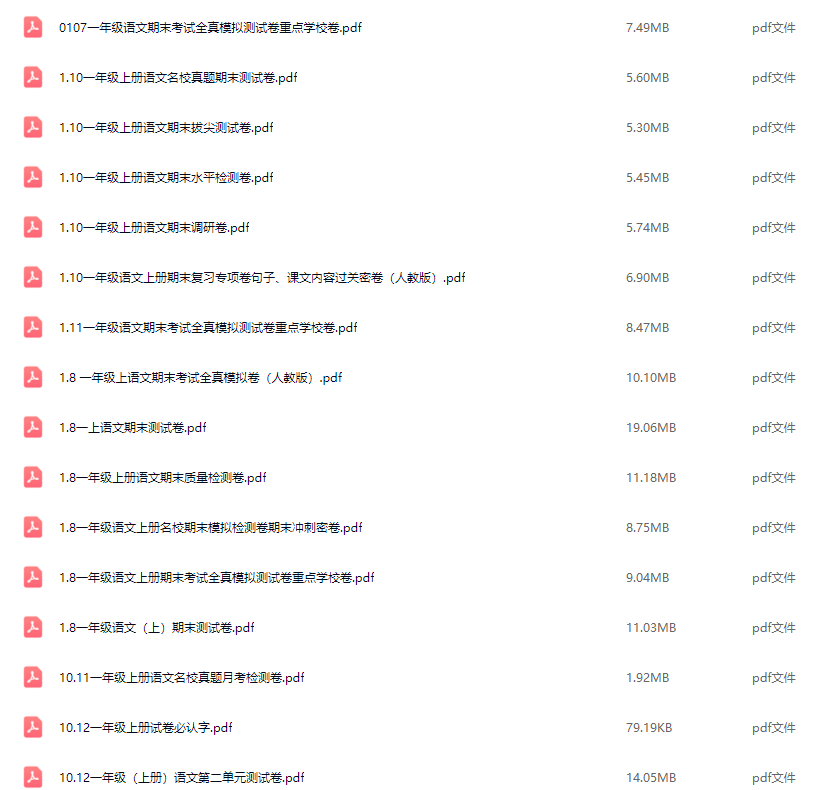Screen dimensions: 815x790
Task: Open 1.8一上语文期末测试卷.pdf
Action: click(x=133, y=428)
